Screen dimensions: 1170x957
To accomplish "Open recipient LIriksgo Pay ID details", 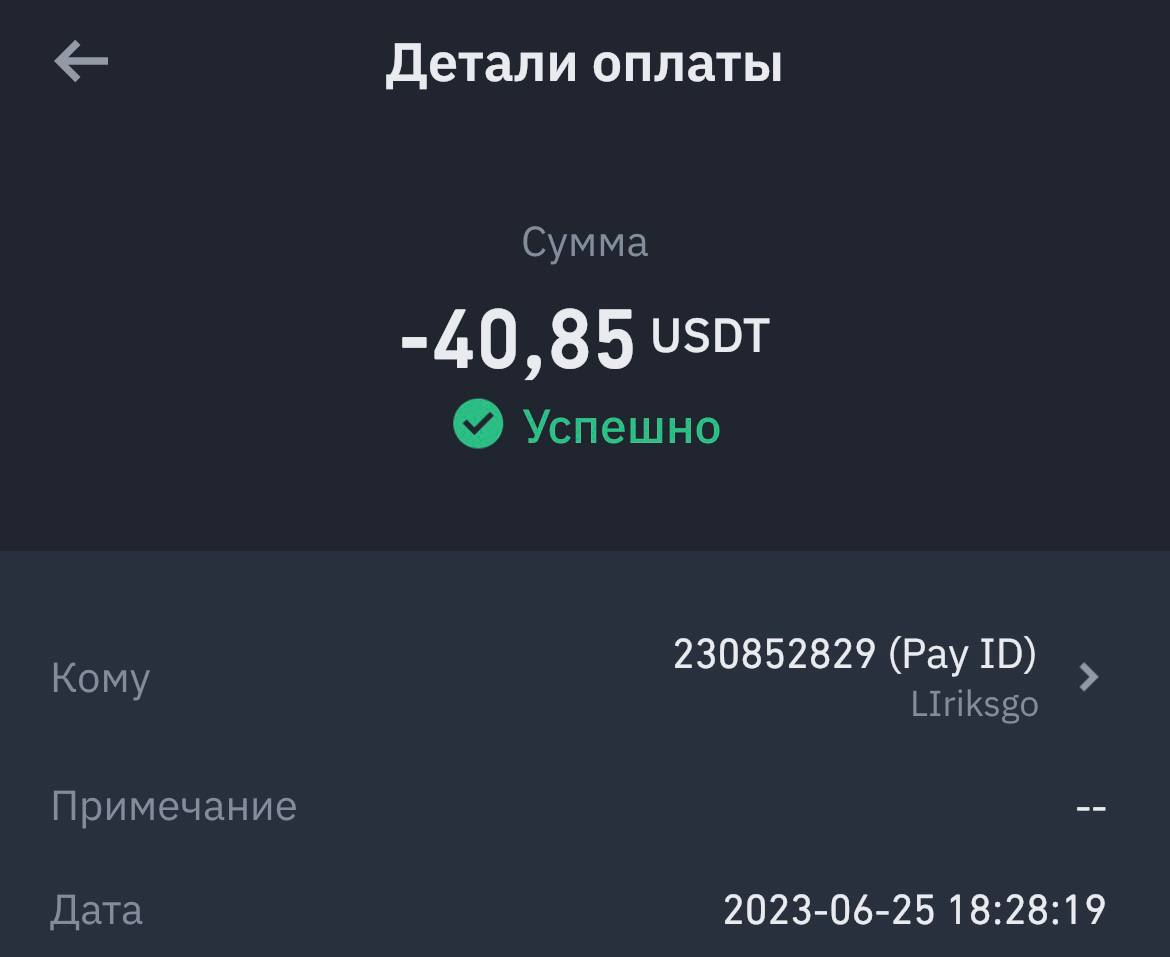I will point(1088,678).
